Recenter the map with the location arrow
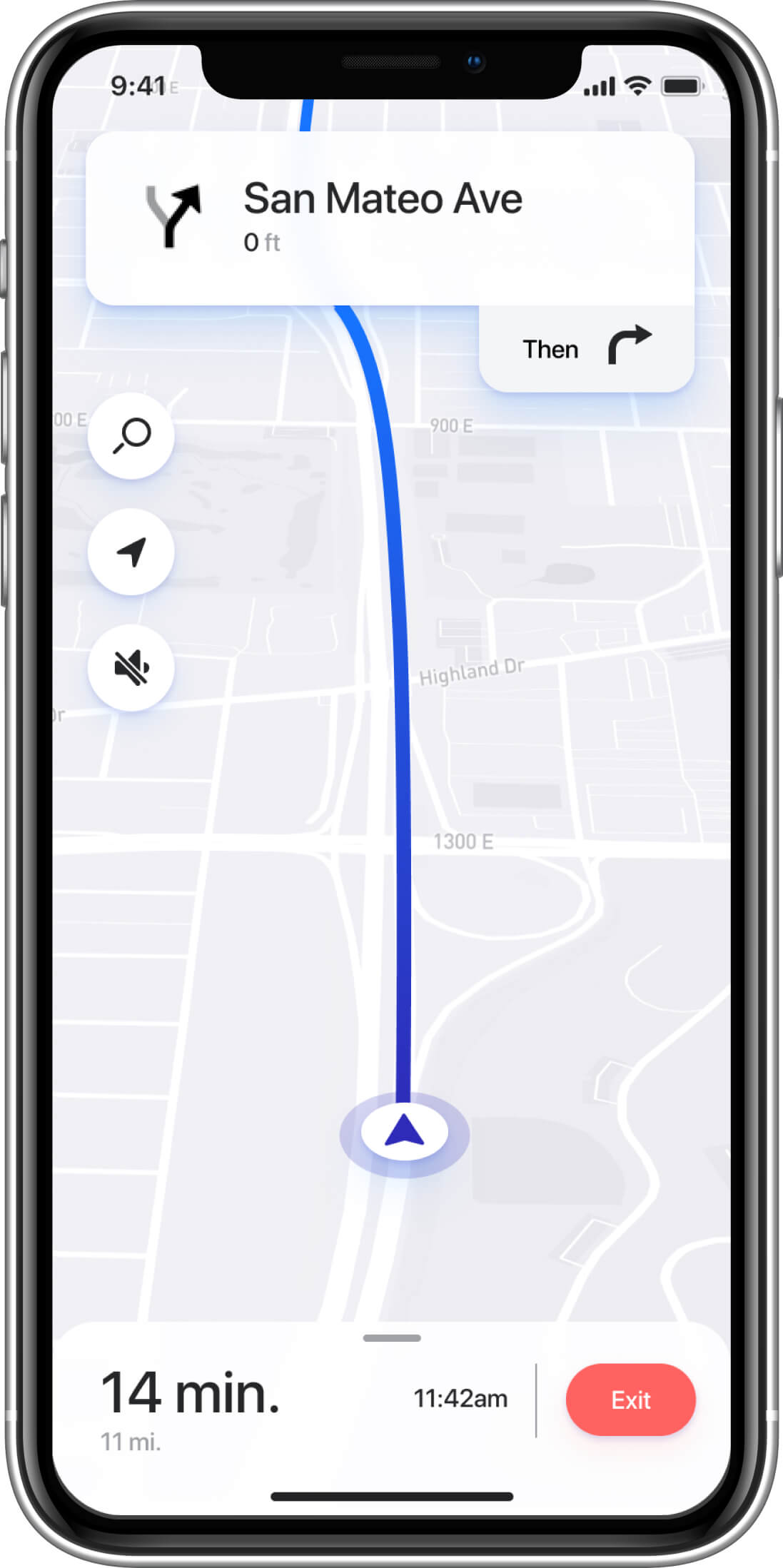This screenshot has height=1568, width=783. [131, 552]
